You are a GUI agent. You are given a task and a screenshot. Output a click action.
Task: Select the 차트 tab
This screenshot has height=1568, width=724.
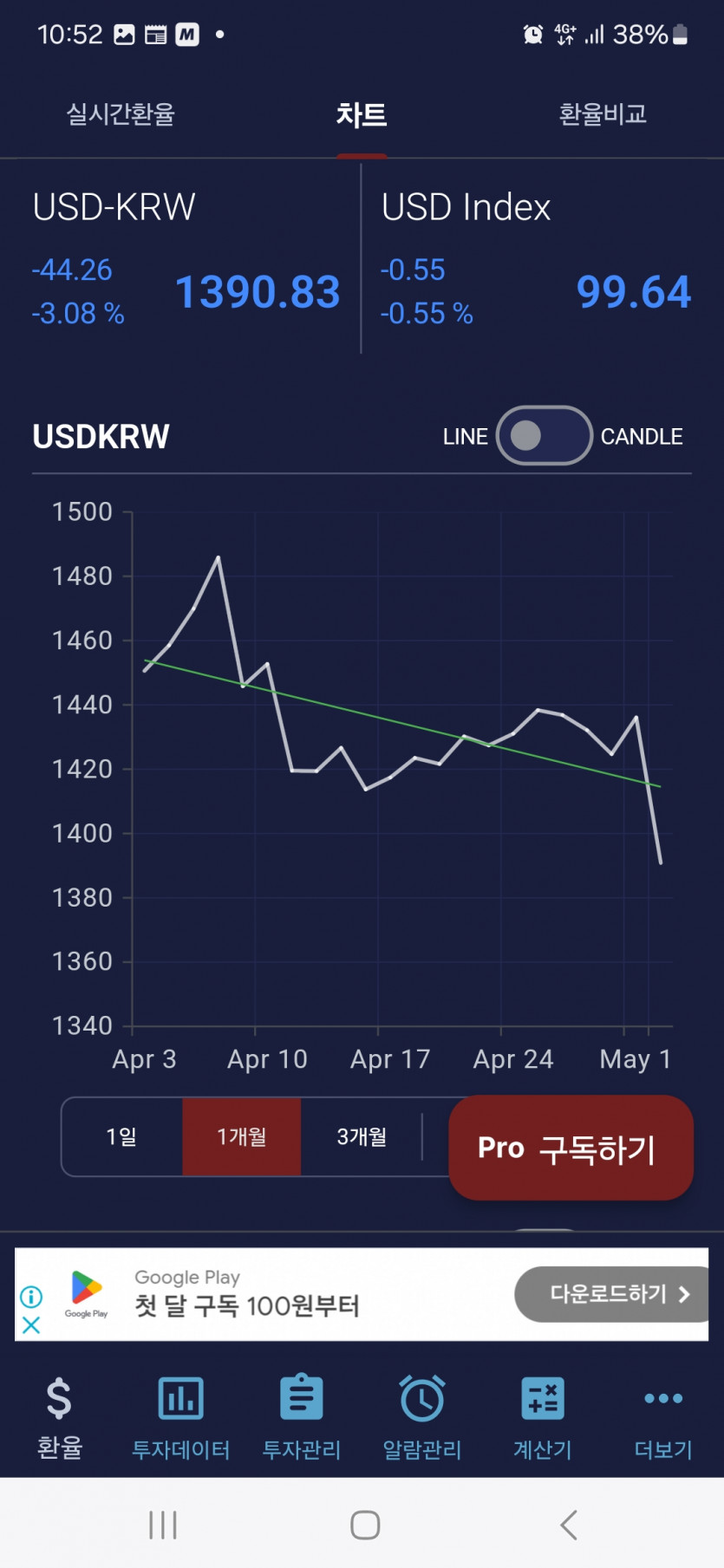pos(362,114)
